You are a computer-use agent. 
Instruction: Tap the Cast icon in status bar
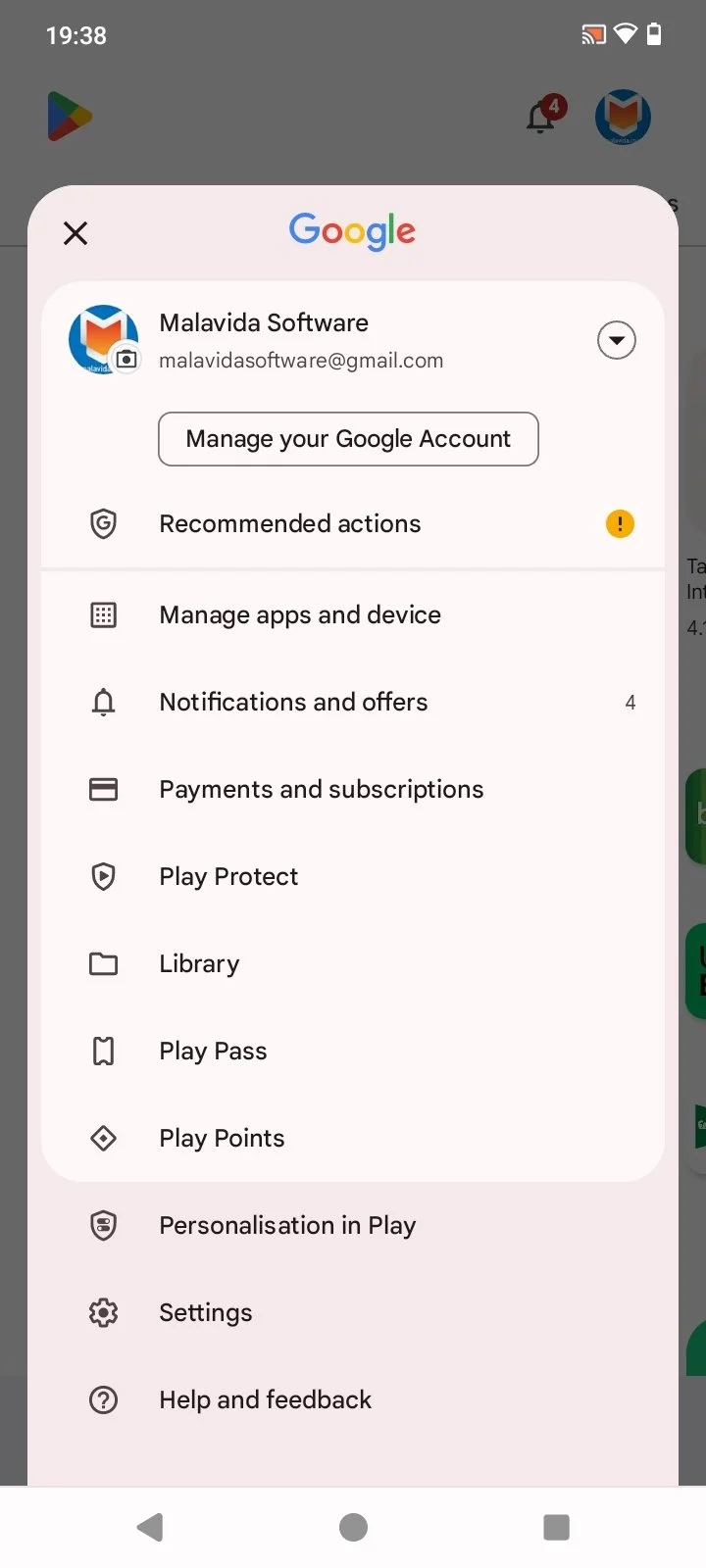click(592, 34)
